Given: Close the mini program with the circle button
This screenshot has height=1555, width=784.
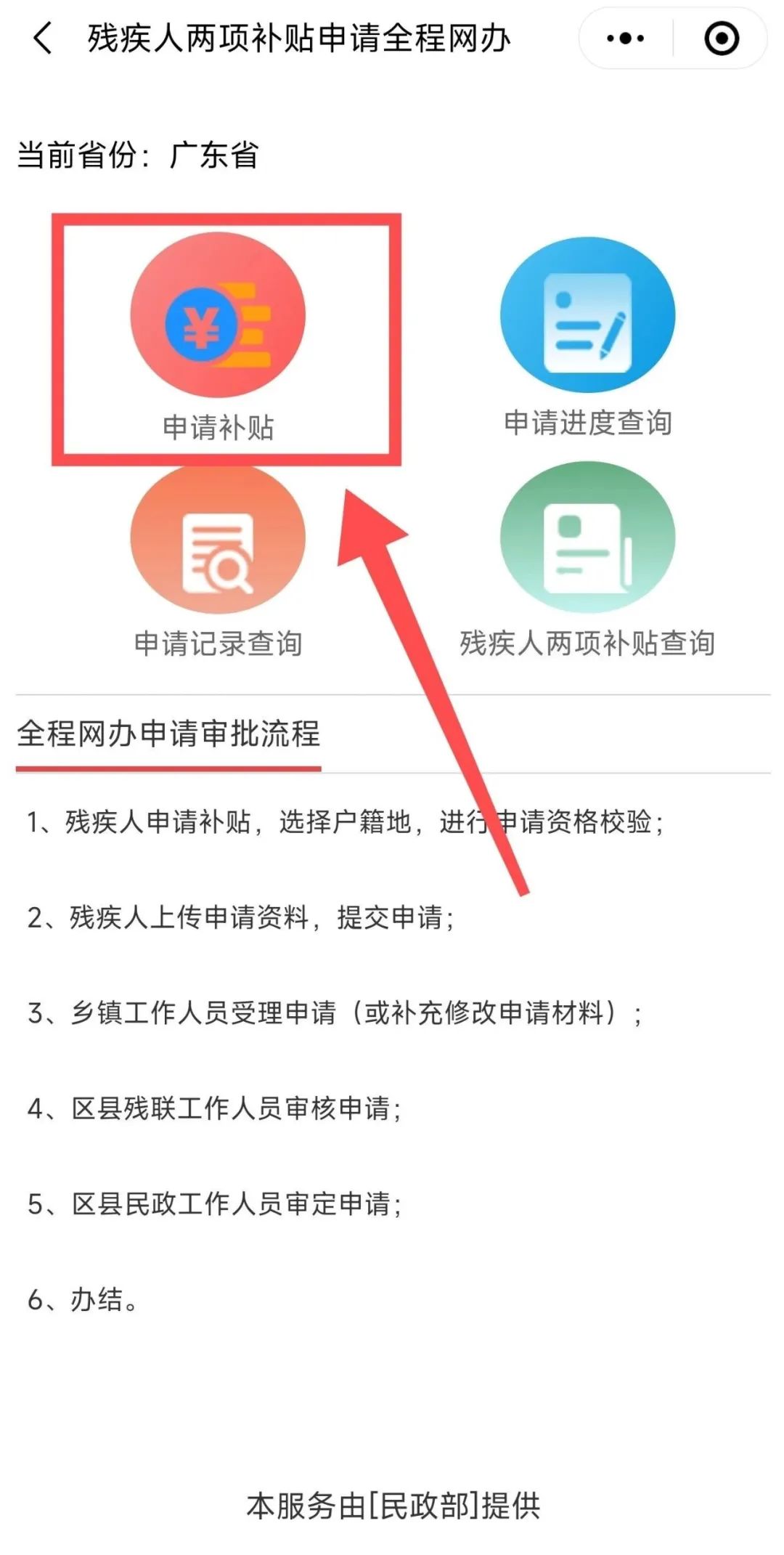Looking at the screenshot, I should pyautogui.click(x=722, y=38).
